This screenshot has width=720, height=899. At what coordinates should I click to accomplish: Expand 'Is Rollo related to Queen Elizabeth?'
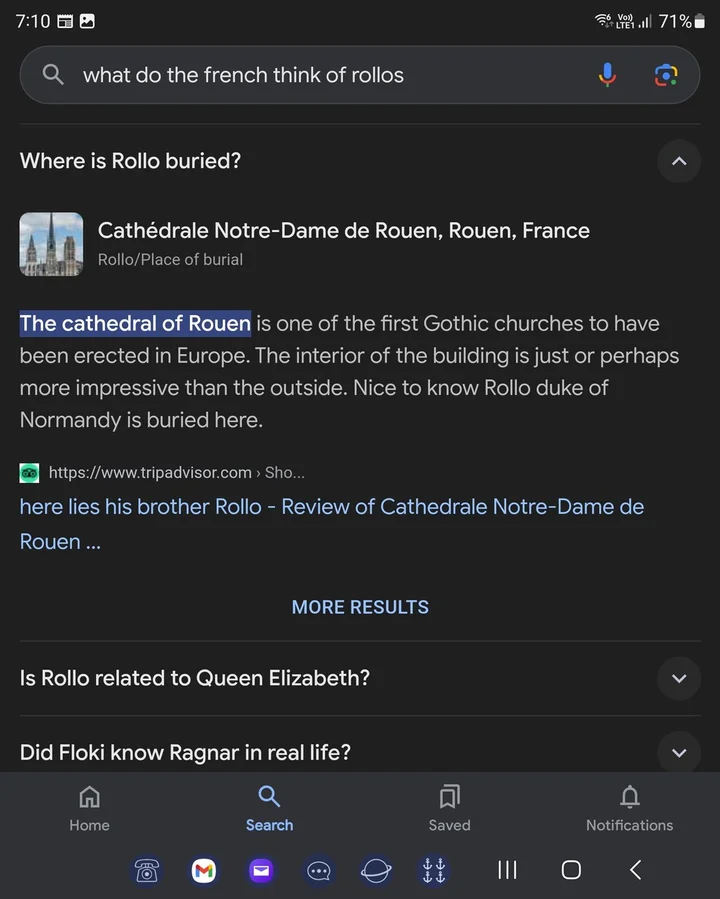coord(679,678)
